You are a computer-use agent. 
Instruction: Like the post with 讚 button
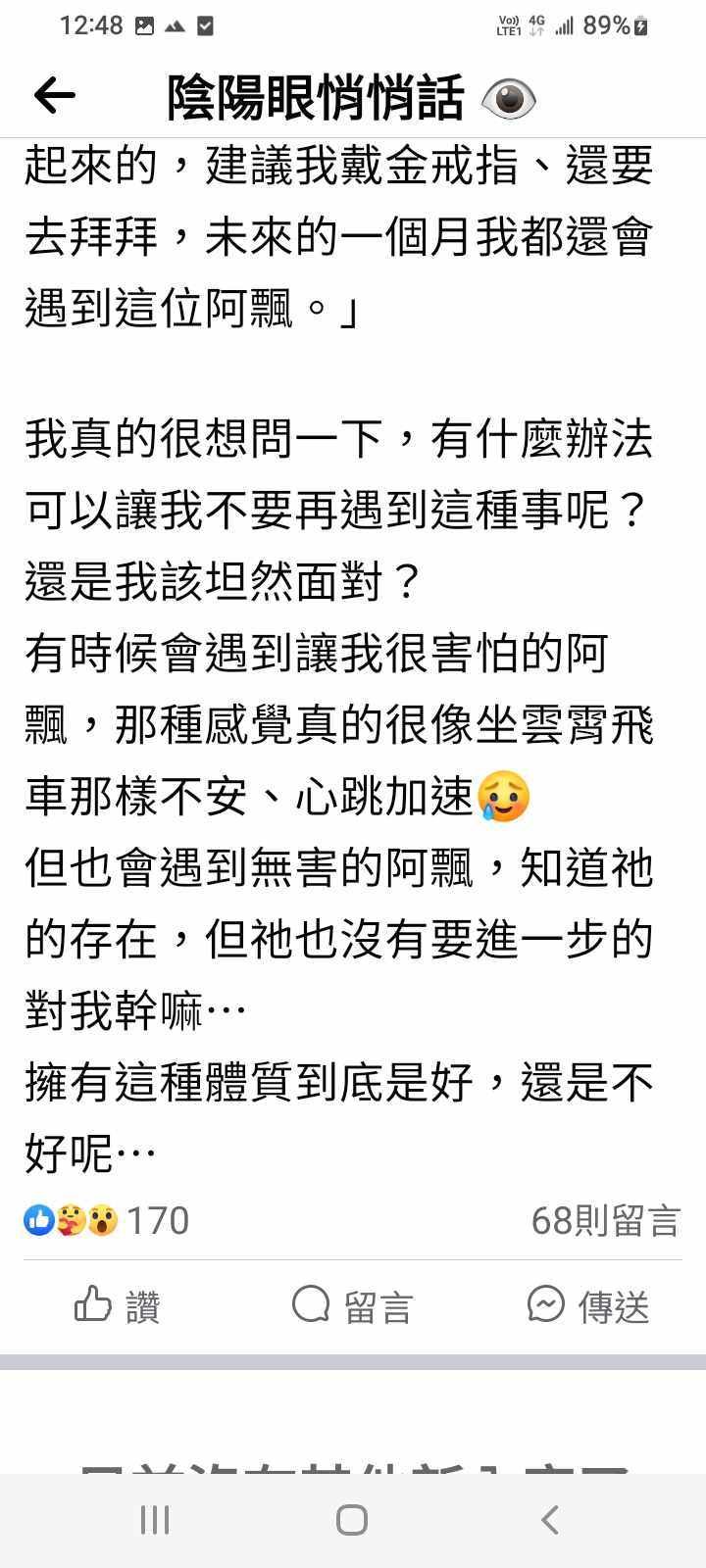tap(118, 1305)
